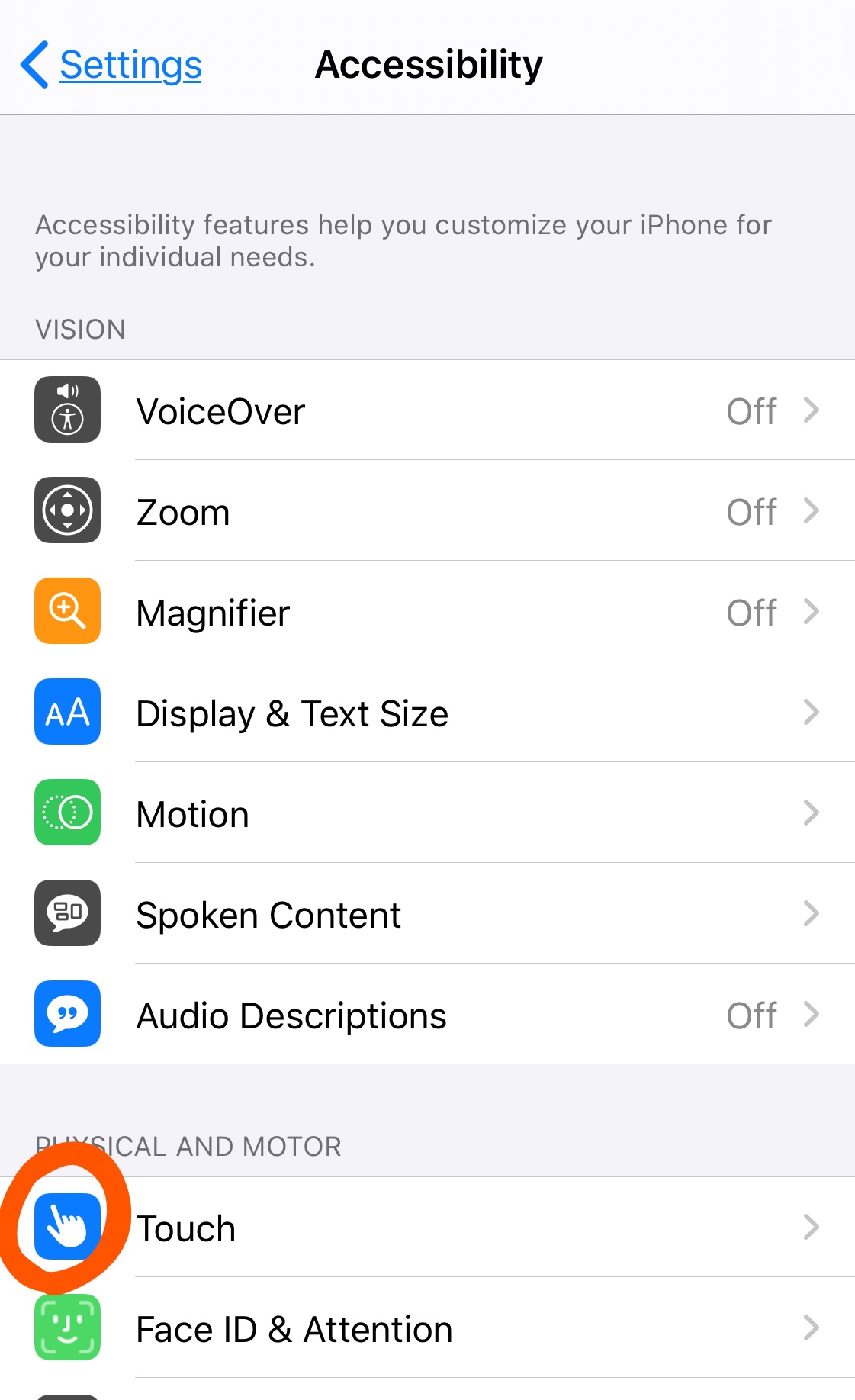
Task: Select Display & Text Size
Action: tap(427, 713)
